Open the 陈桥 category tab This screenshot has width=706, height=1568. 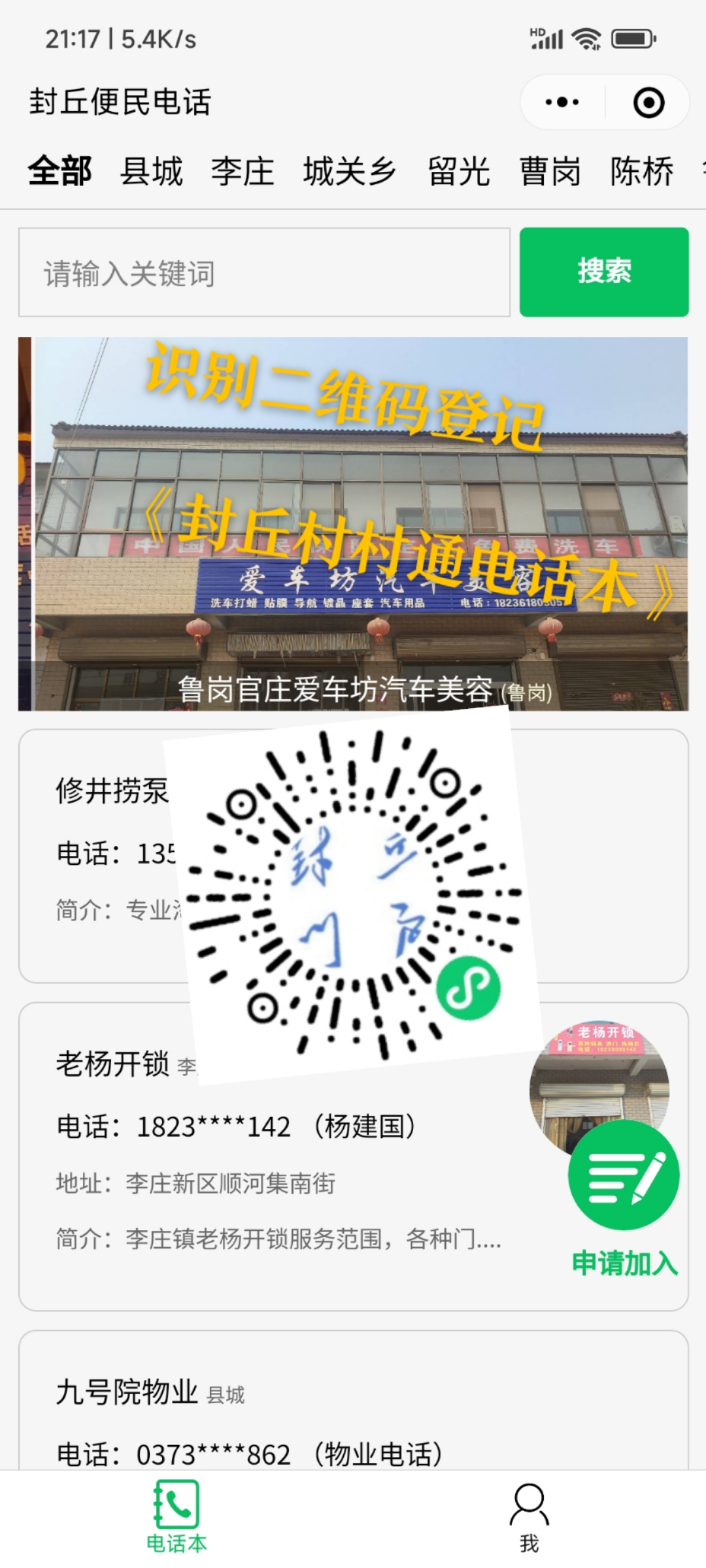[641, 172]
